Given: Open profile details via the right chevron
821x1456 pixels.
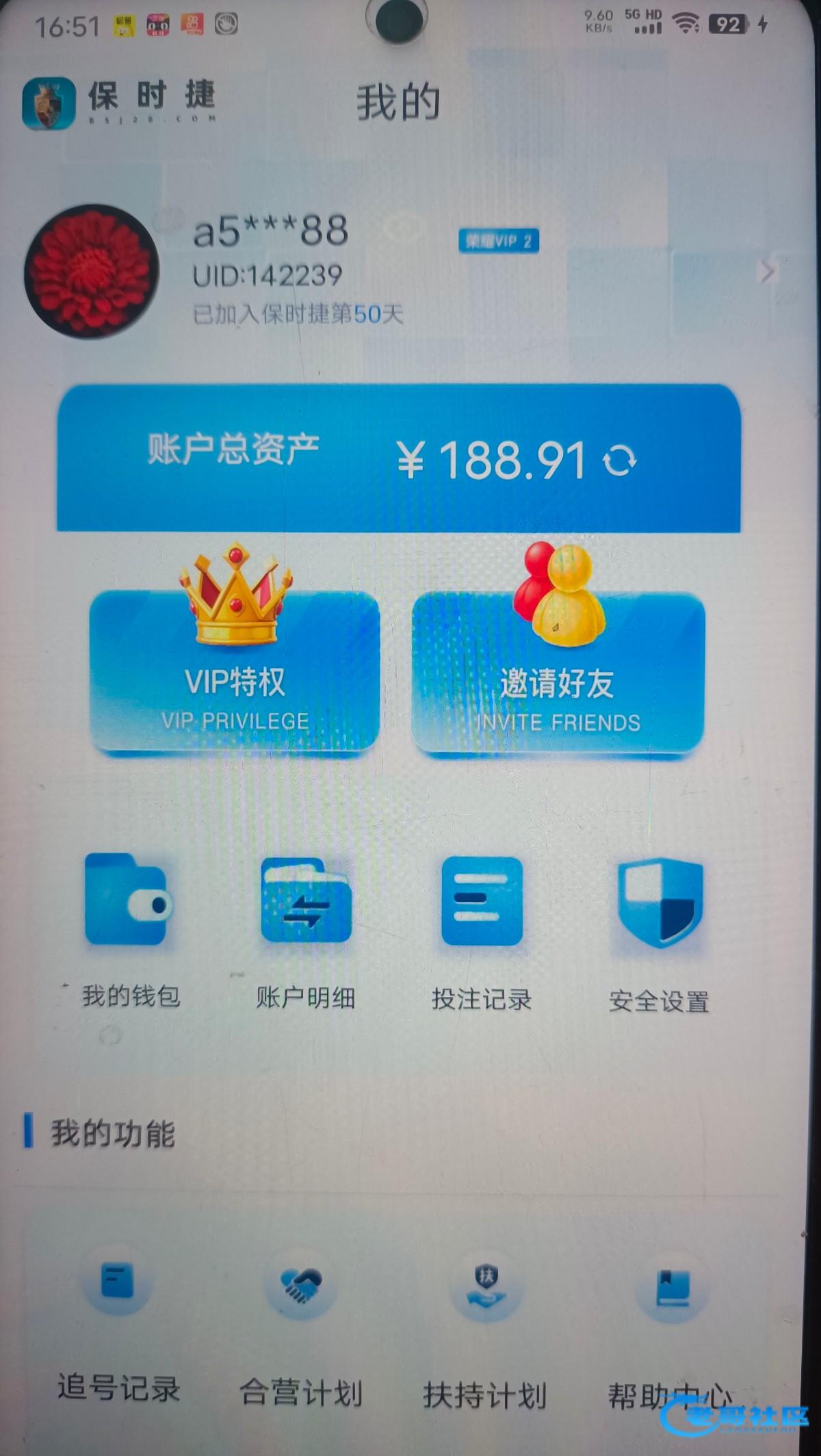Looking at the screenshot, I should [768, 272].
